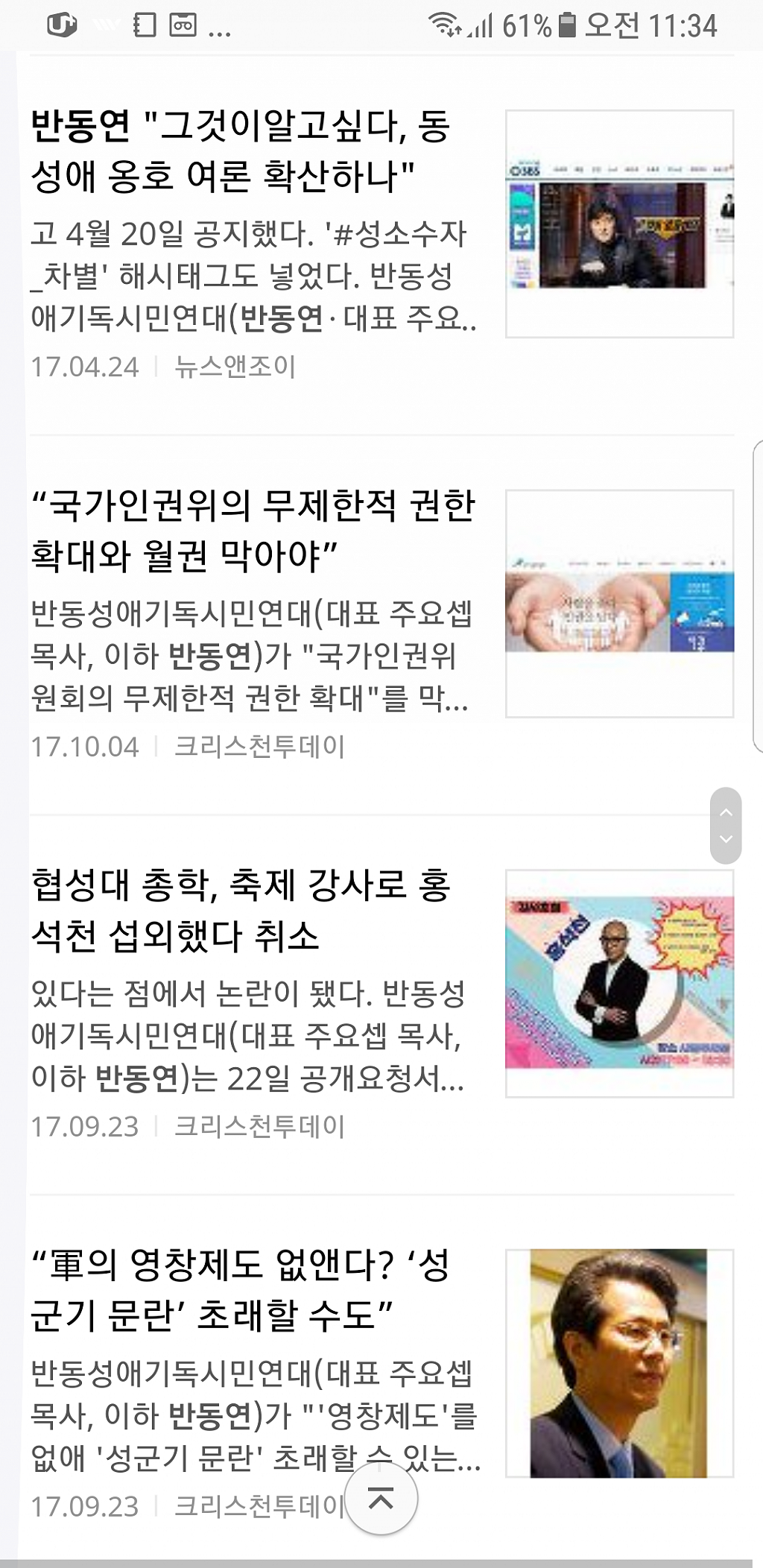Open thumbnail of 뉴스앤조이 article
Viewport: 763px width, 1568px height.
(619, 224)
